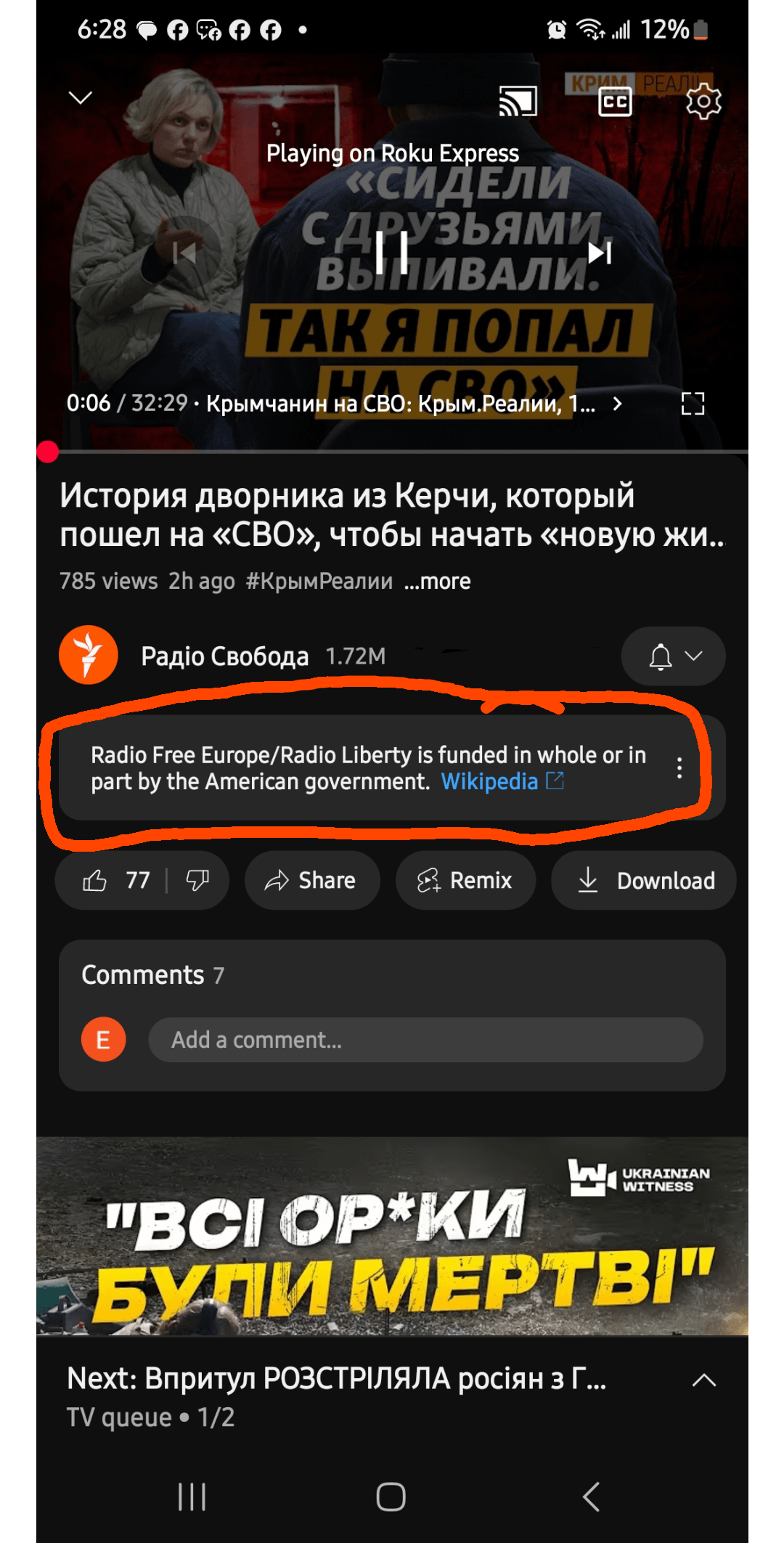Go back using system navigation
The width and height of the screenshot is (784, 1543).
click(591, 1497)
